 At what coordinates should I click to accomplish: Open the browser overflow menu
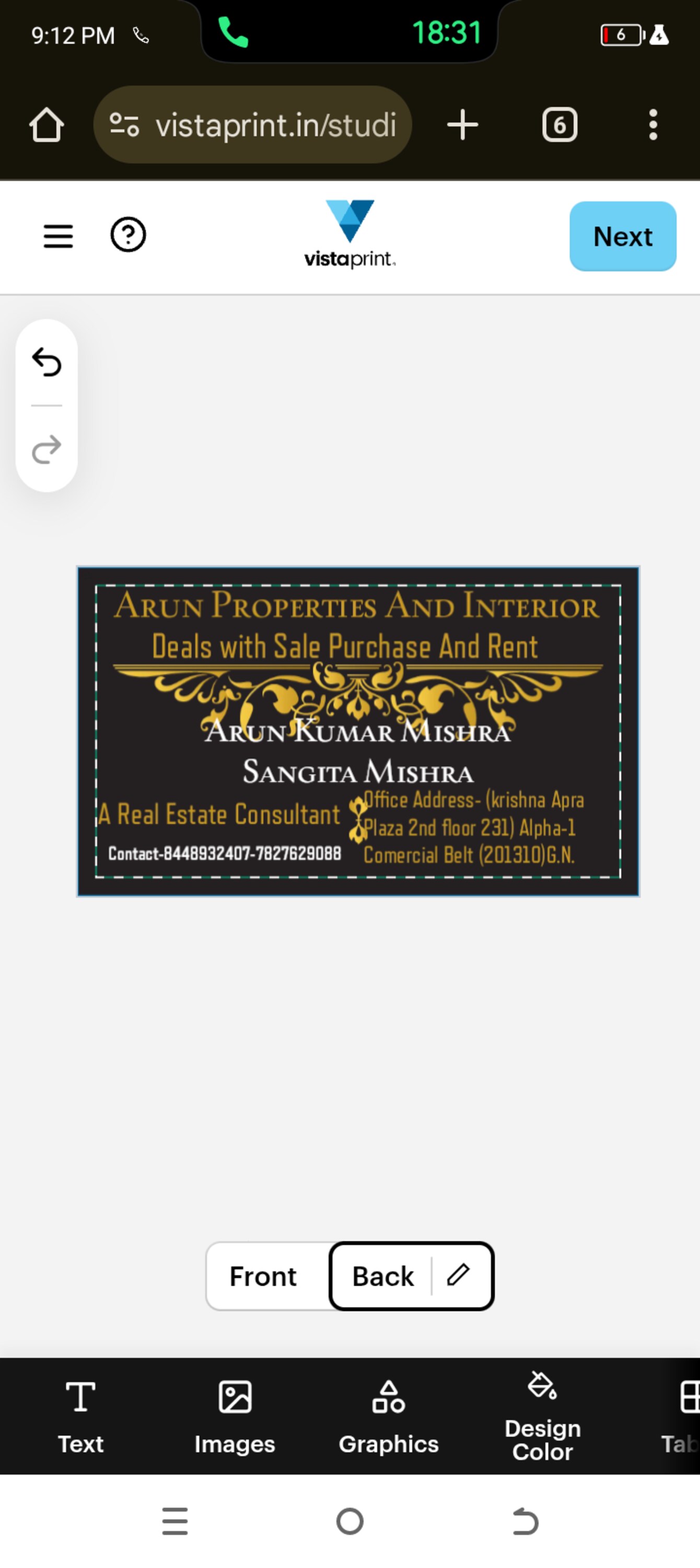pos(652,125)
